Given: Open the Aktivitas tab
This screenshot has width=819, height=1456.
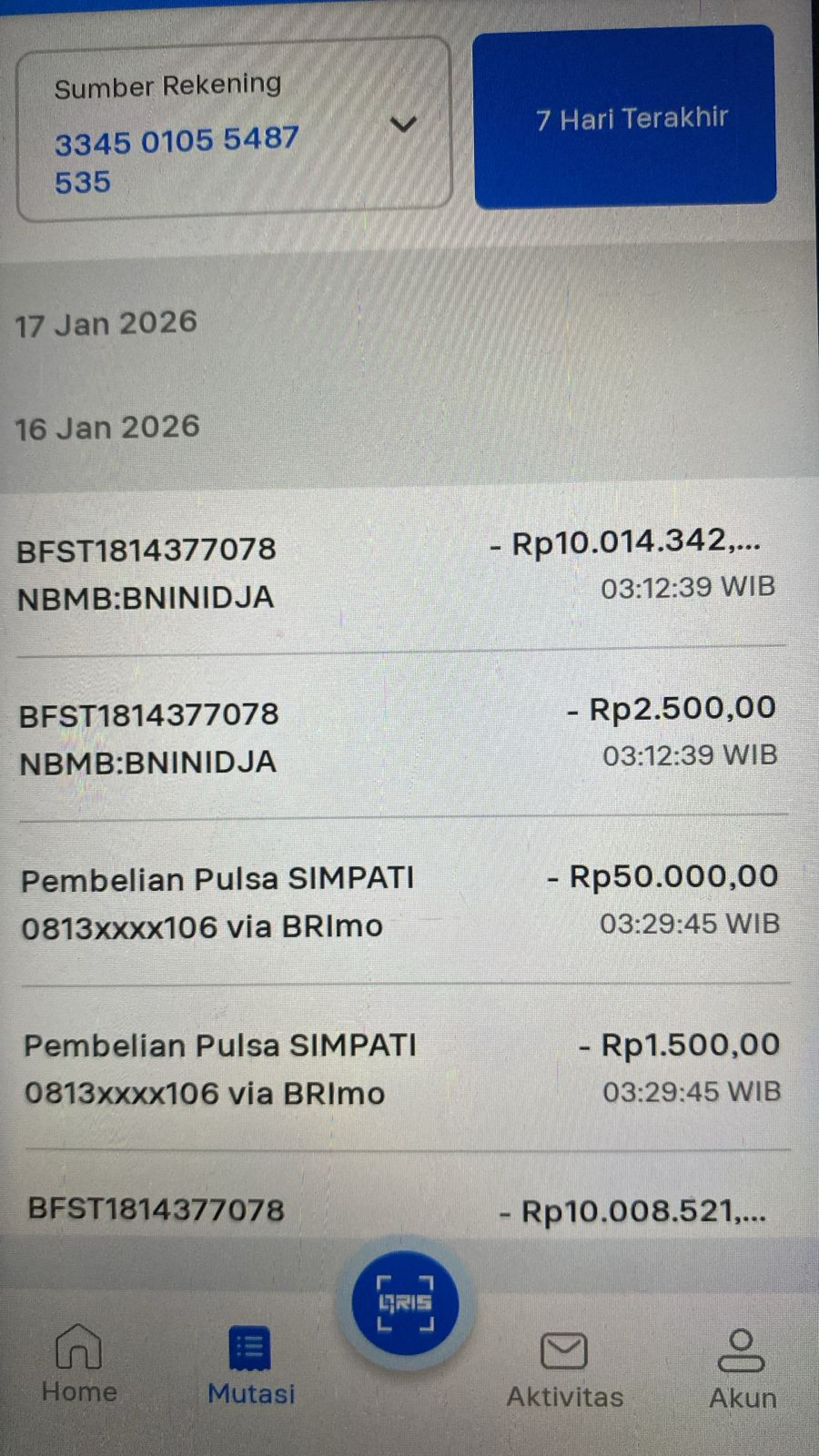Looking at the screenshot, I should (564, 1368).
